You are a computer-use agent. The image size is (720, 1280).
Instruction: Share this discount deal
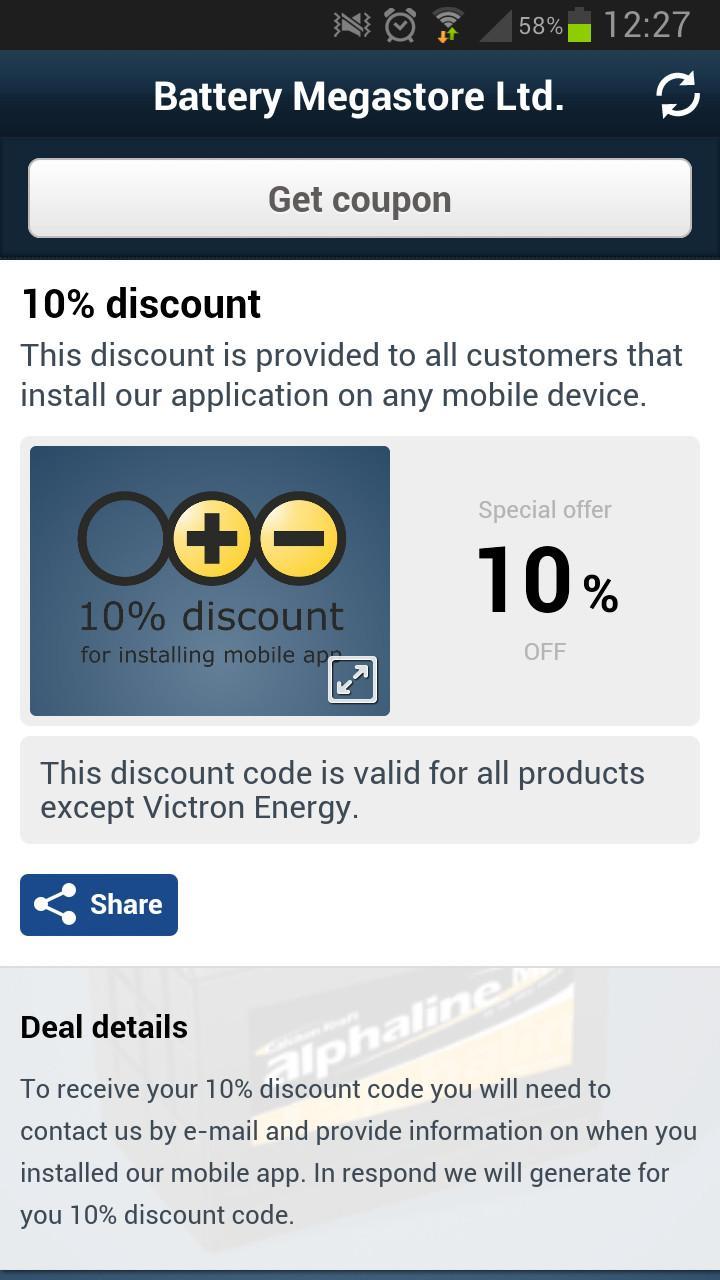pyautogui.click(x=99, y=905)
